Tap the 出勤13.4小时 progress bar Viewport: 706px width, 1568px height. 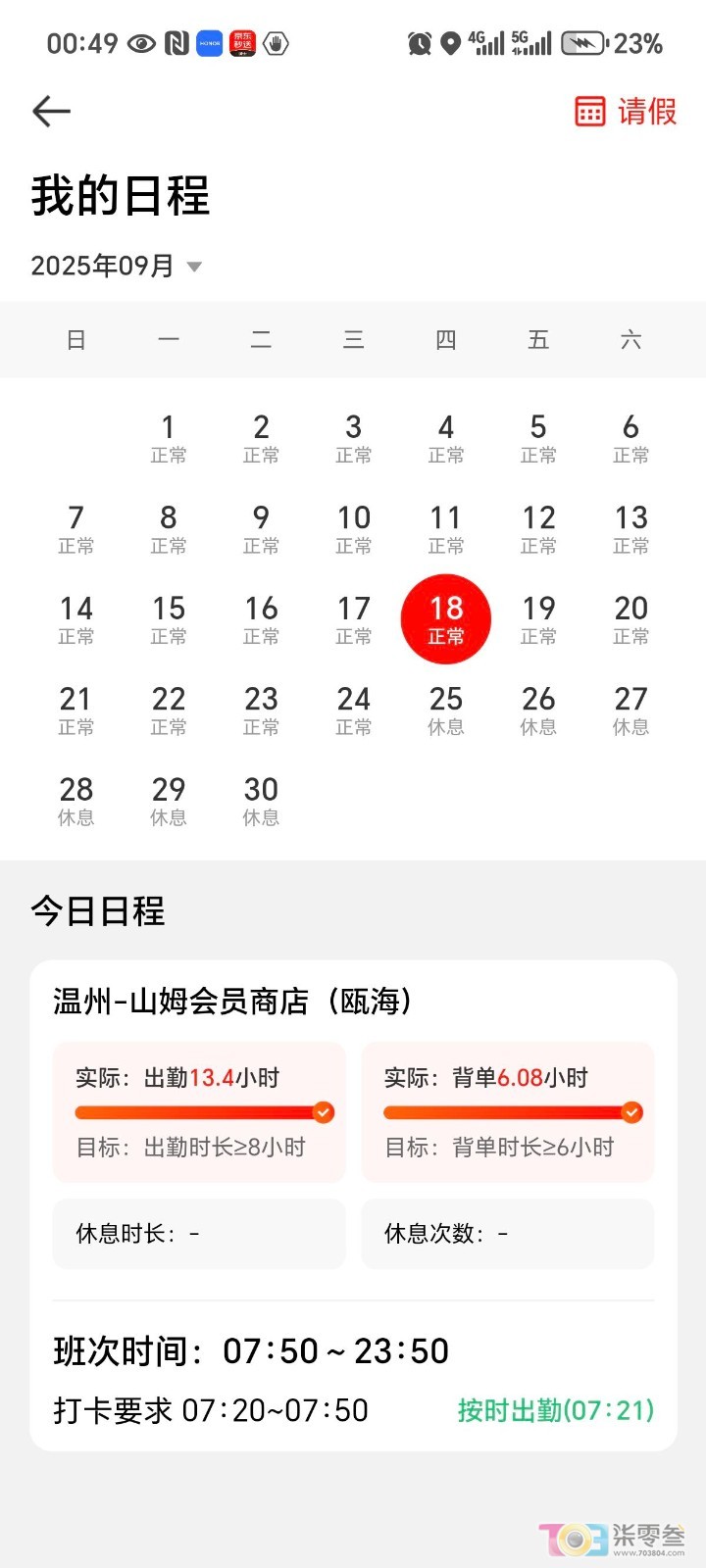[196, 1112]
